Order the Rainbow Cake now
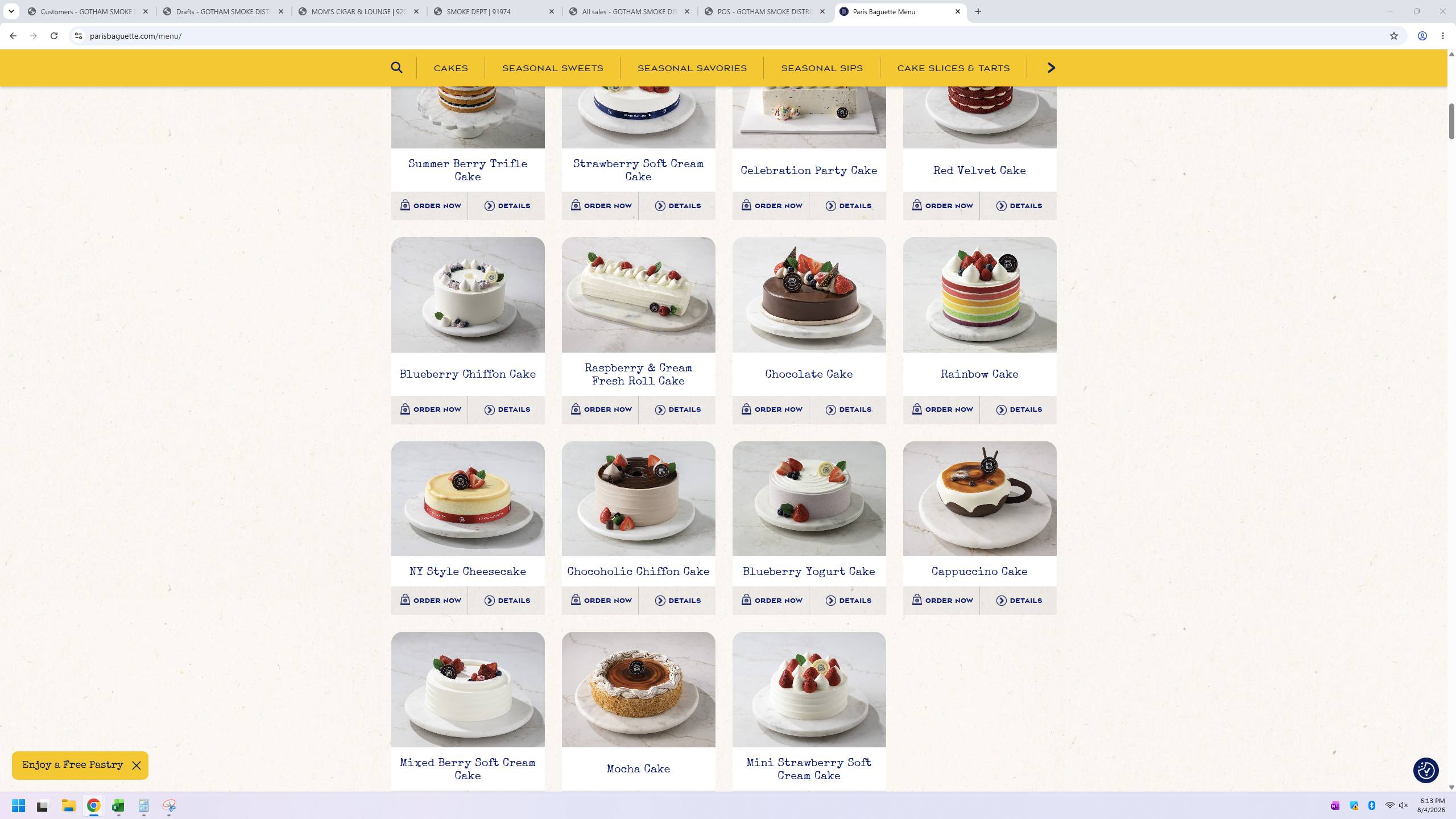The image size is (1456, 819). point(941,409)
